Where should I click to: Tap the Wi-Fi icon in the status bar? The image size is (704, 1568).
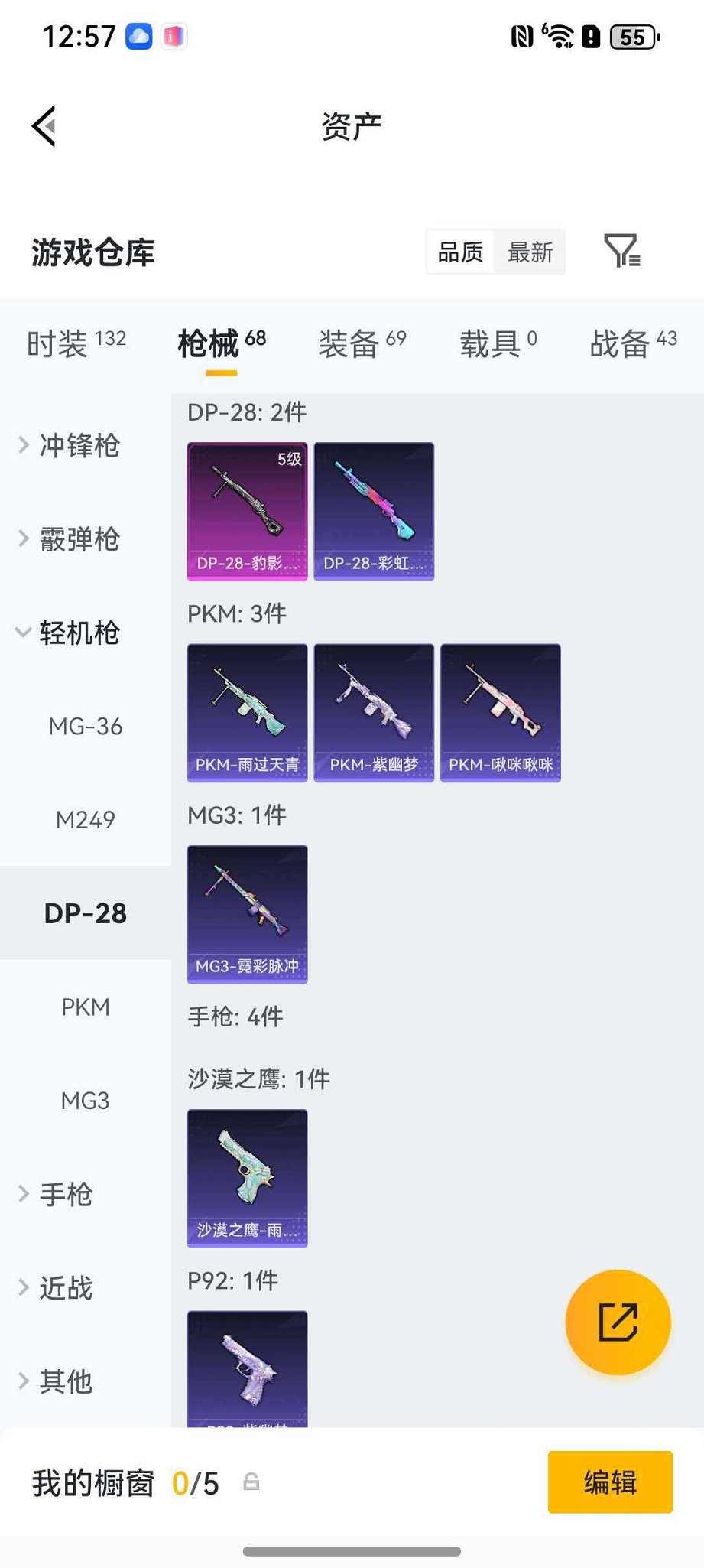[x=561, y=34]
